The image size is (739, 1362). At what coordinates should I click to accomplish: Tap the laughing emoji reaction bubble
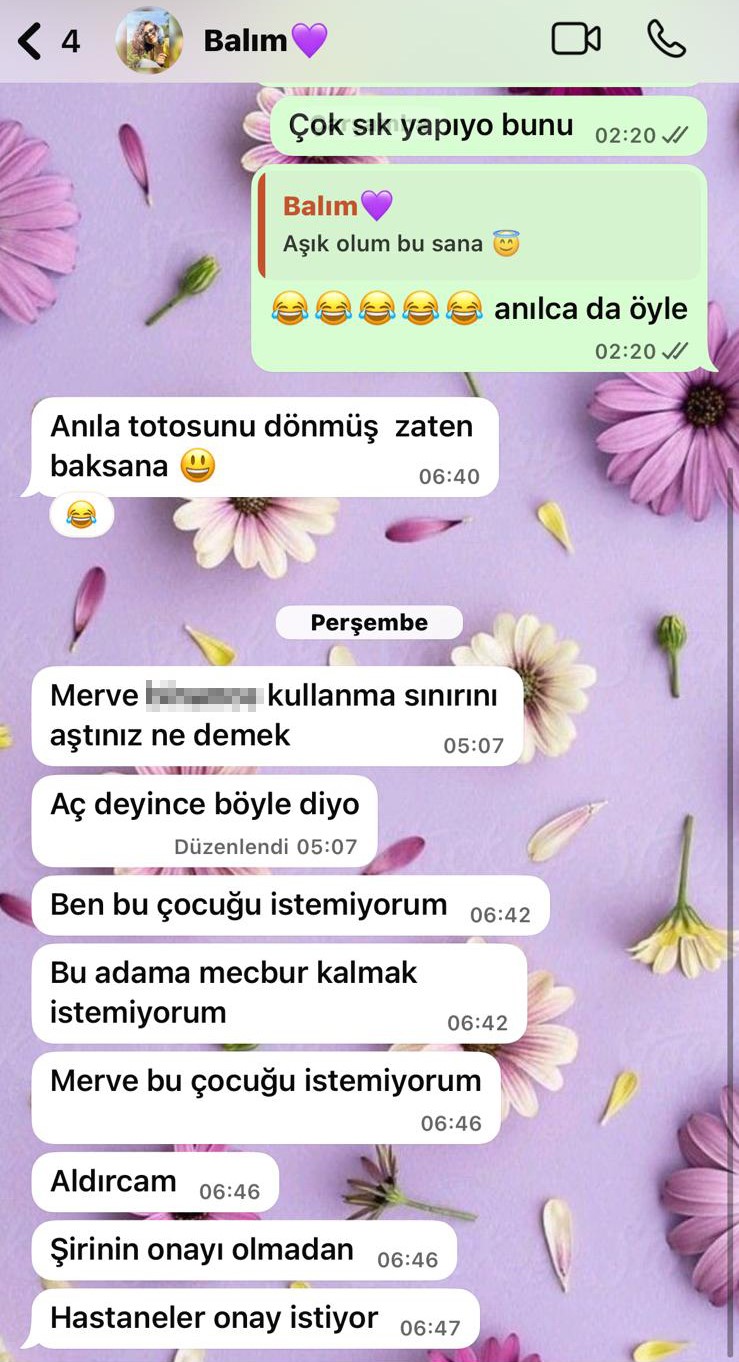coord(83,514)
